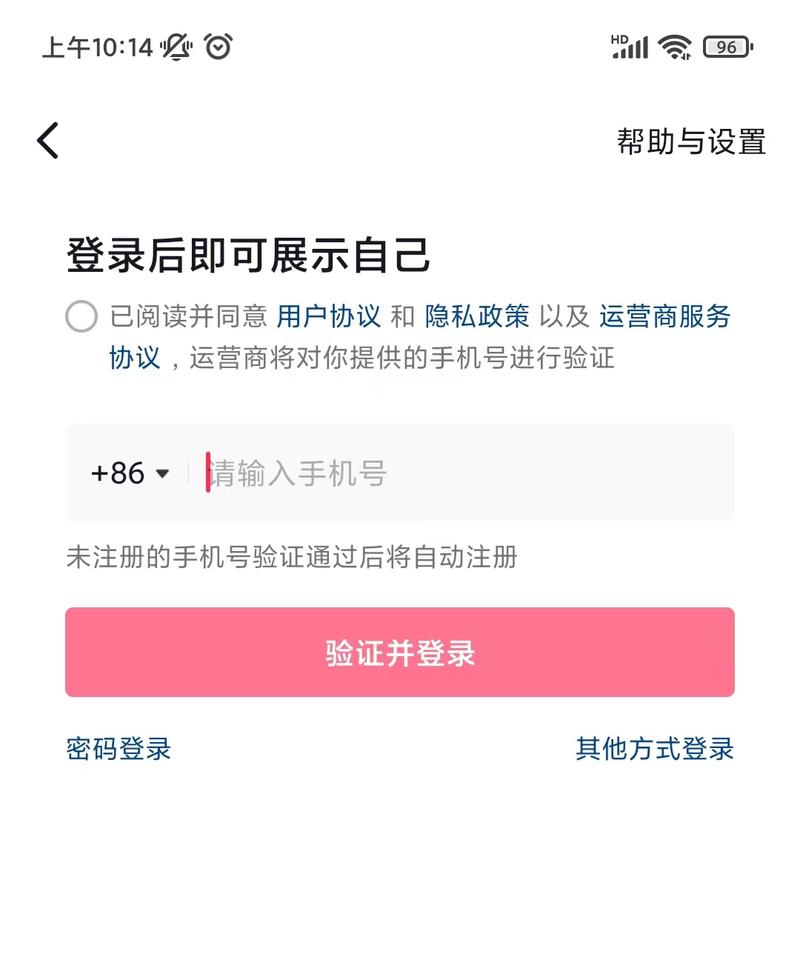
Task: Open 帮助与设置 in the top right corner
Action: click(690, 142)
